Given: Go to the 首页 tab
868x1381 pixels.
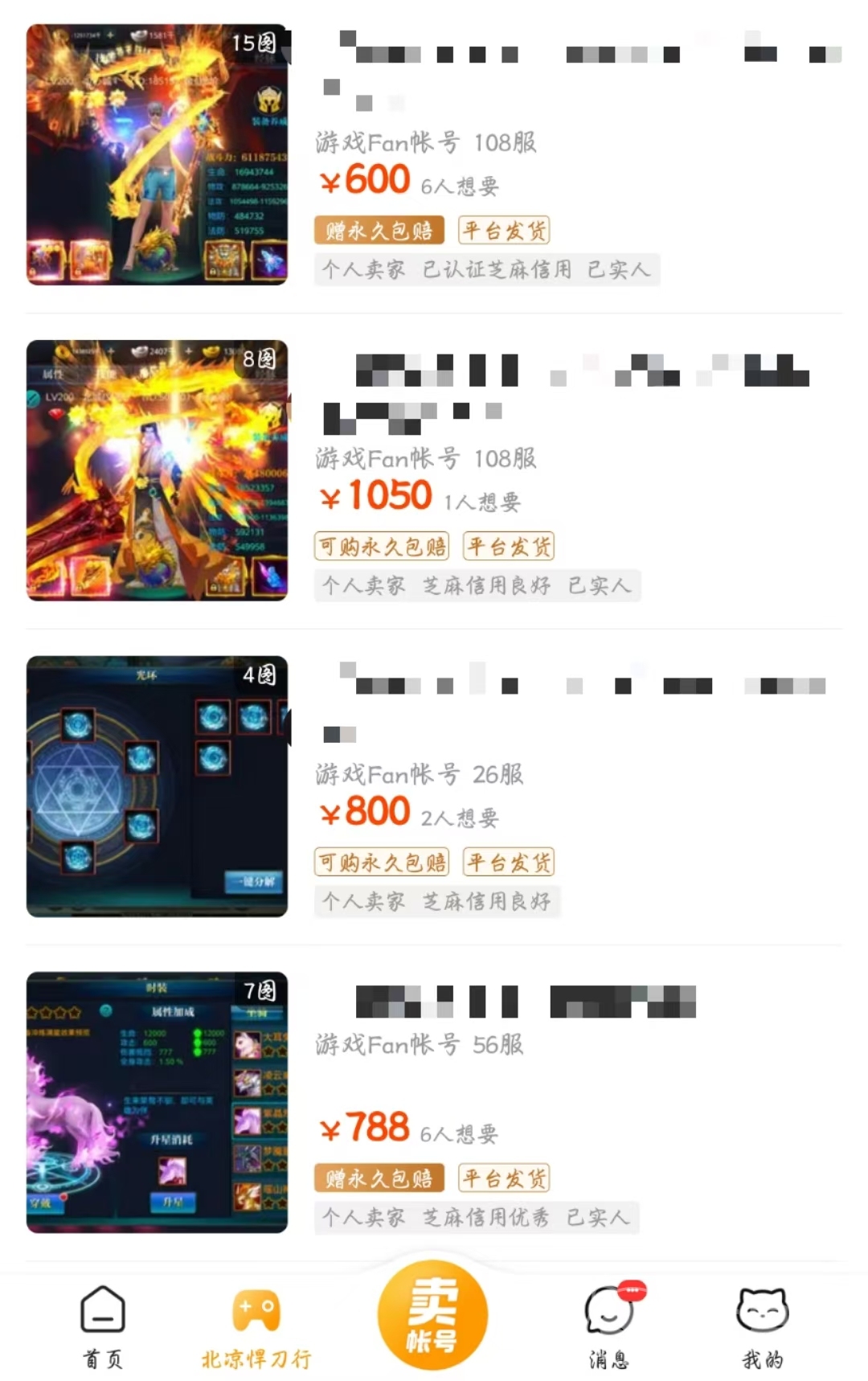Looking at the screenshot, I should coord(103,1326).
